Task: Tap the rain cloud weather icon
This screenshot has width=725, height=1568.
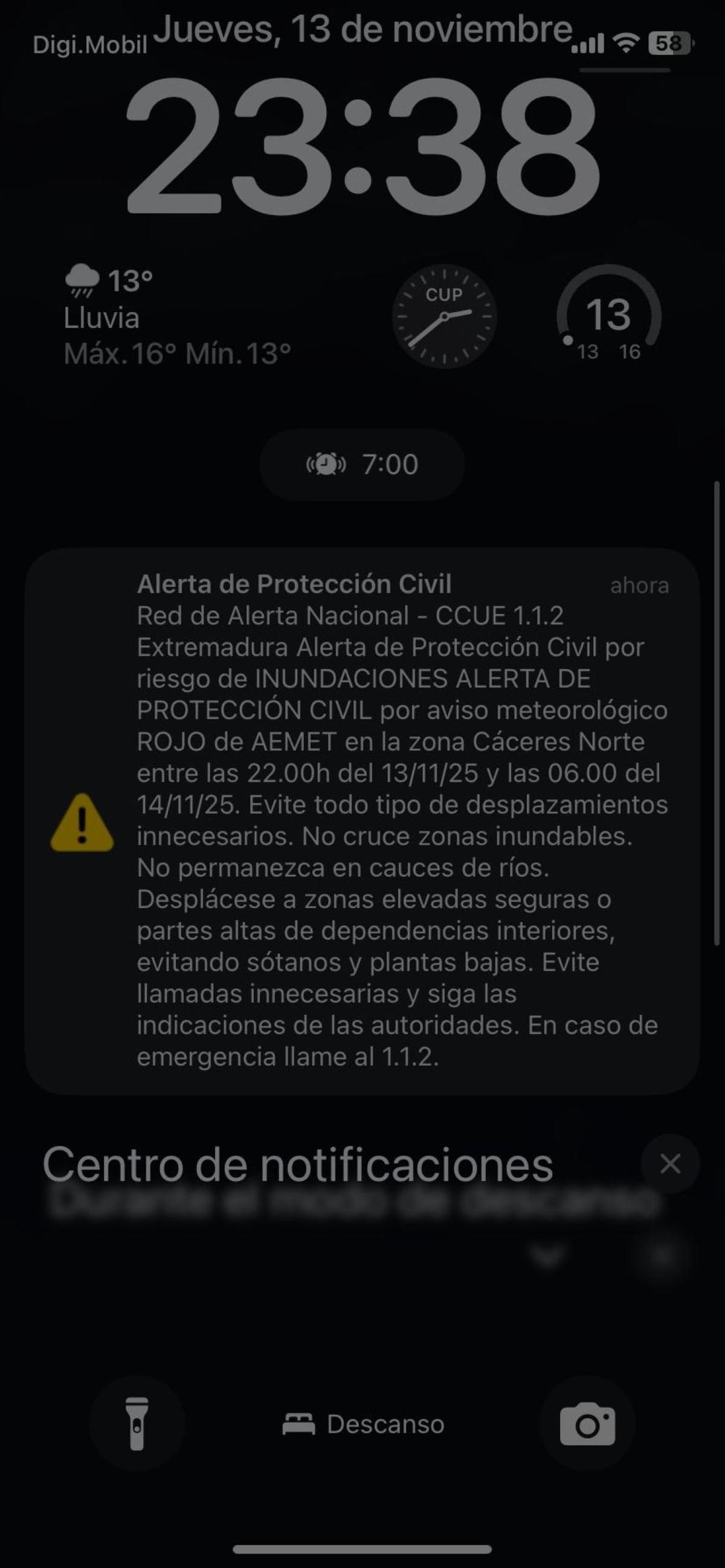Action: (x=82, y=280)
